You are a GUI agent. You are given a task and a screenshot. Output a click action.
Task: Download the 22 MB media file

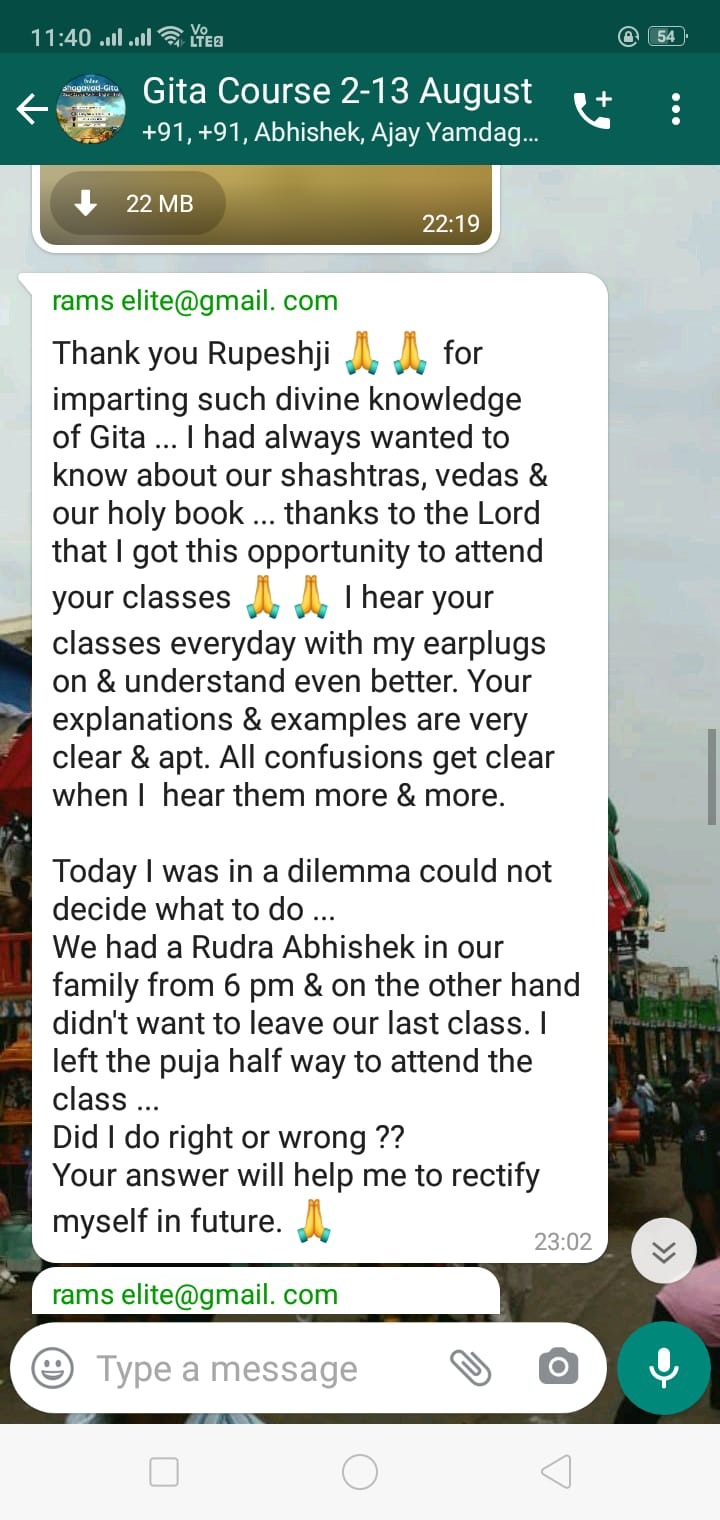(137, 204)
